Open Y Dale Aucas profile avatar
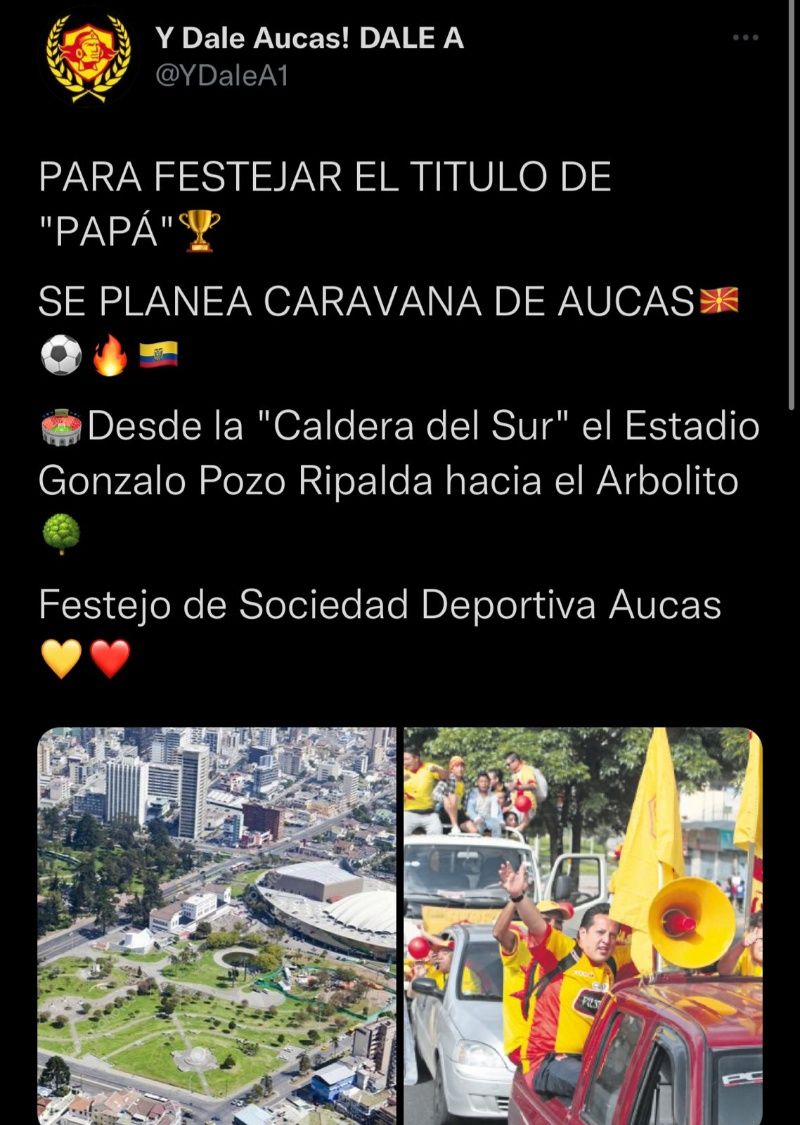The height and width of the screenshot is (1125, 800). tap(88, 57)
